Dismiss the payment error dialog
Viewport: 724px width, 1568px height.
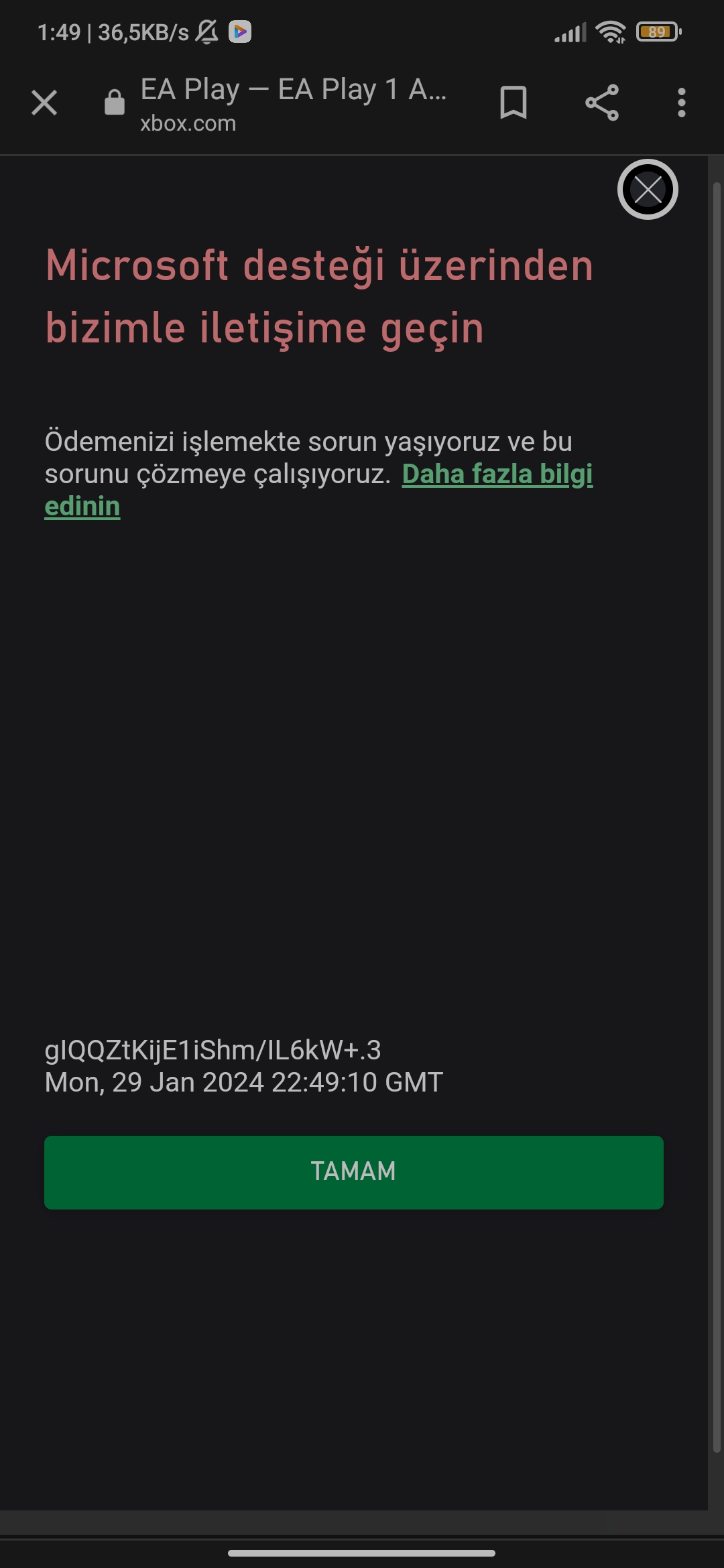pyautogui.click(x=648, y=190)
